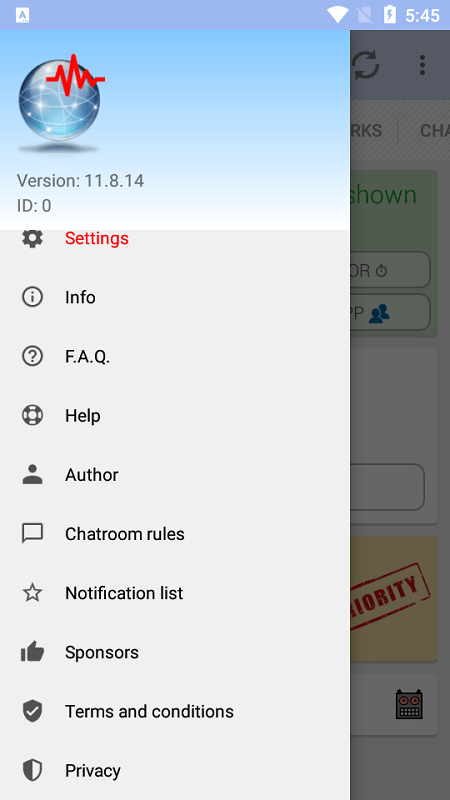The image size is (450, 800).
Task: Open Settings from the drawer
Action: click(x=175, y=239)
